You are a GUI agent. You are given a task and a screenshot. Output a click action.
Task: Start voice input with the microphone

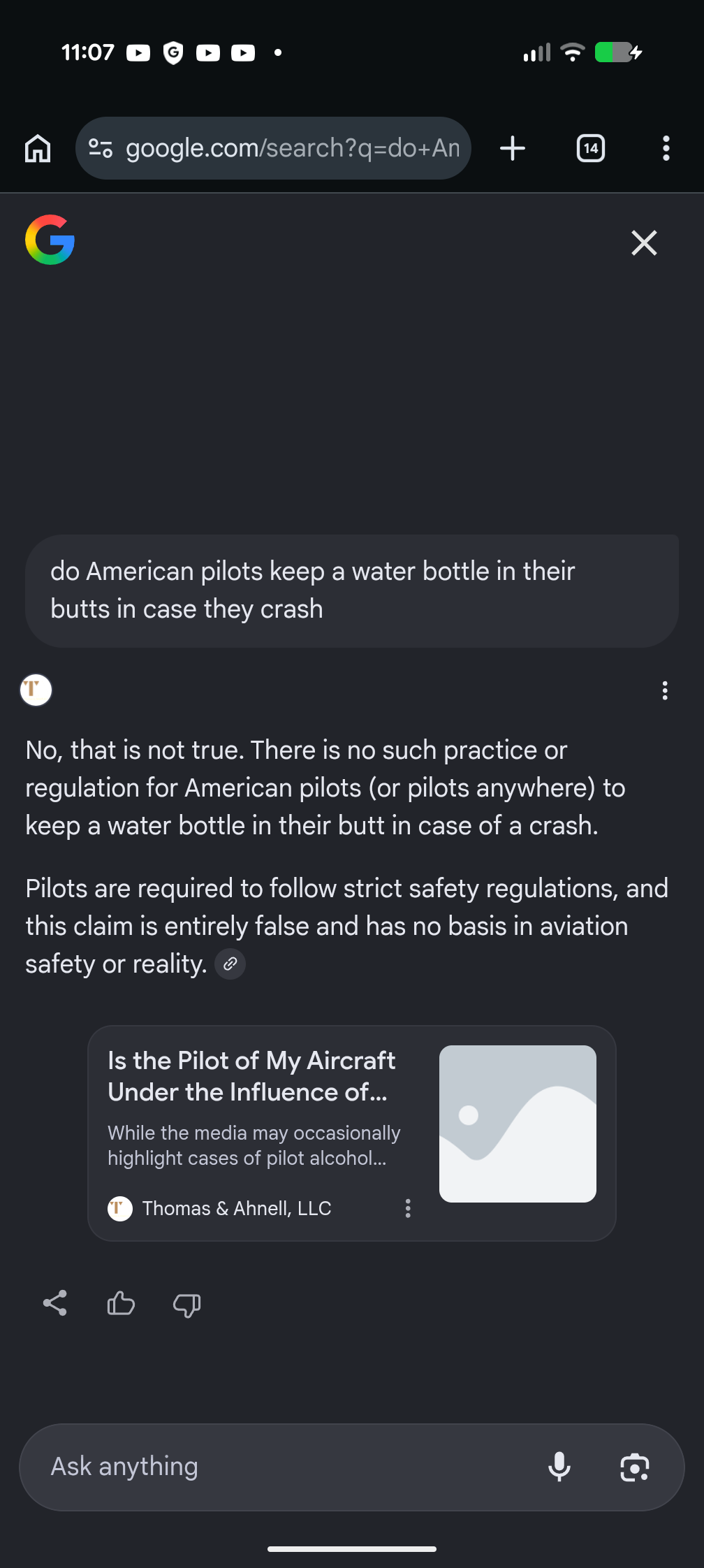tap(559, 1466)
